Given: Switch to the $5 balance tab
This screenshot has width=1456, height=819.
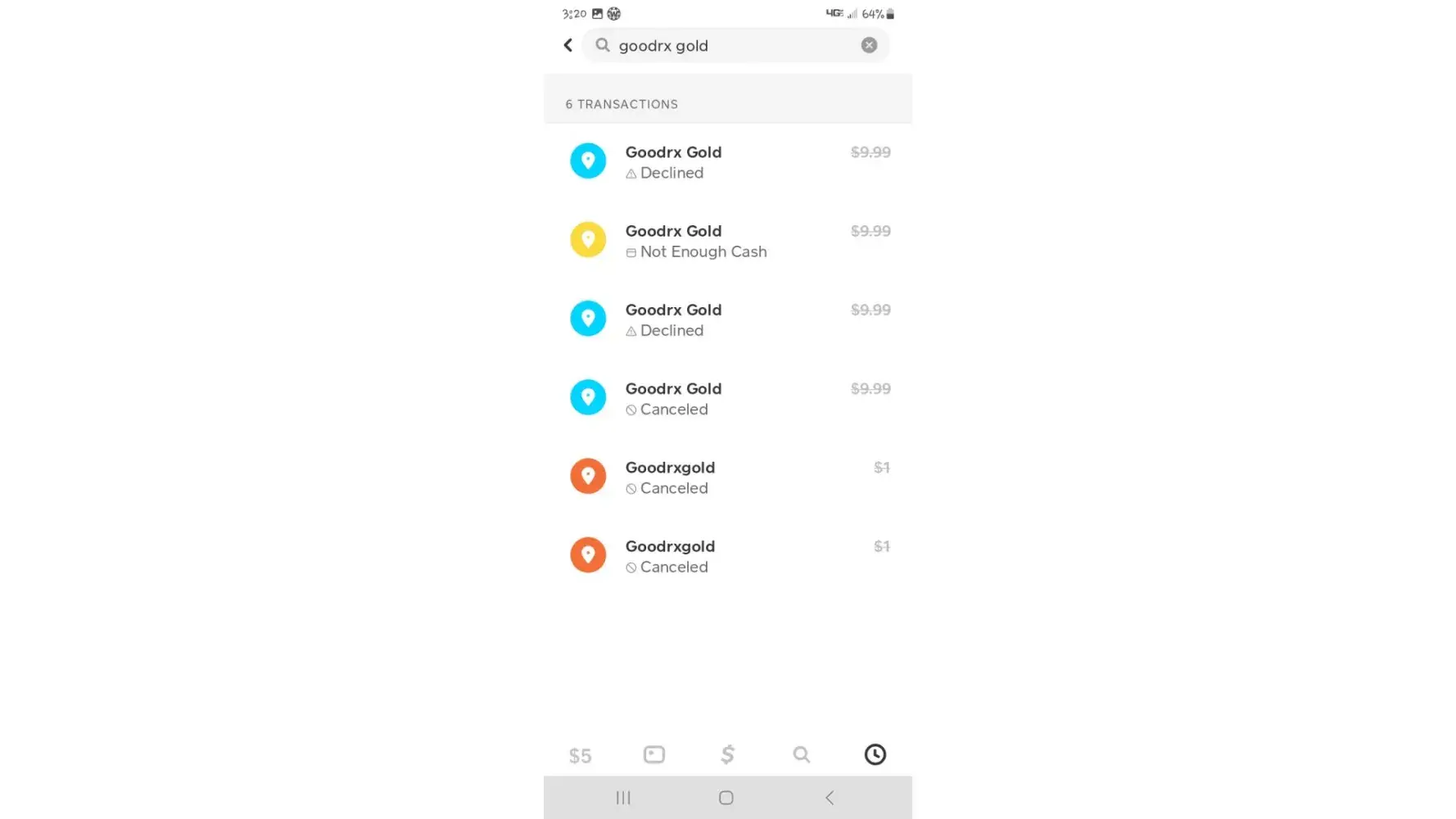Looking at the screenshot, I should [x=580, y=755].
